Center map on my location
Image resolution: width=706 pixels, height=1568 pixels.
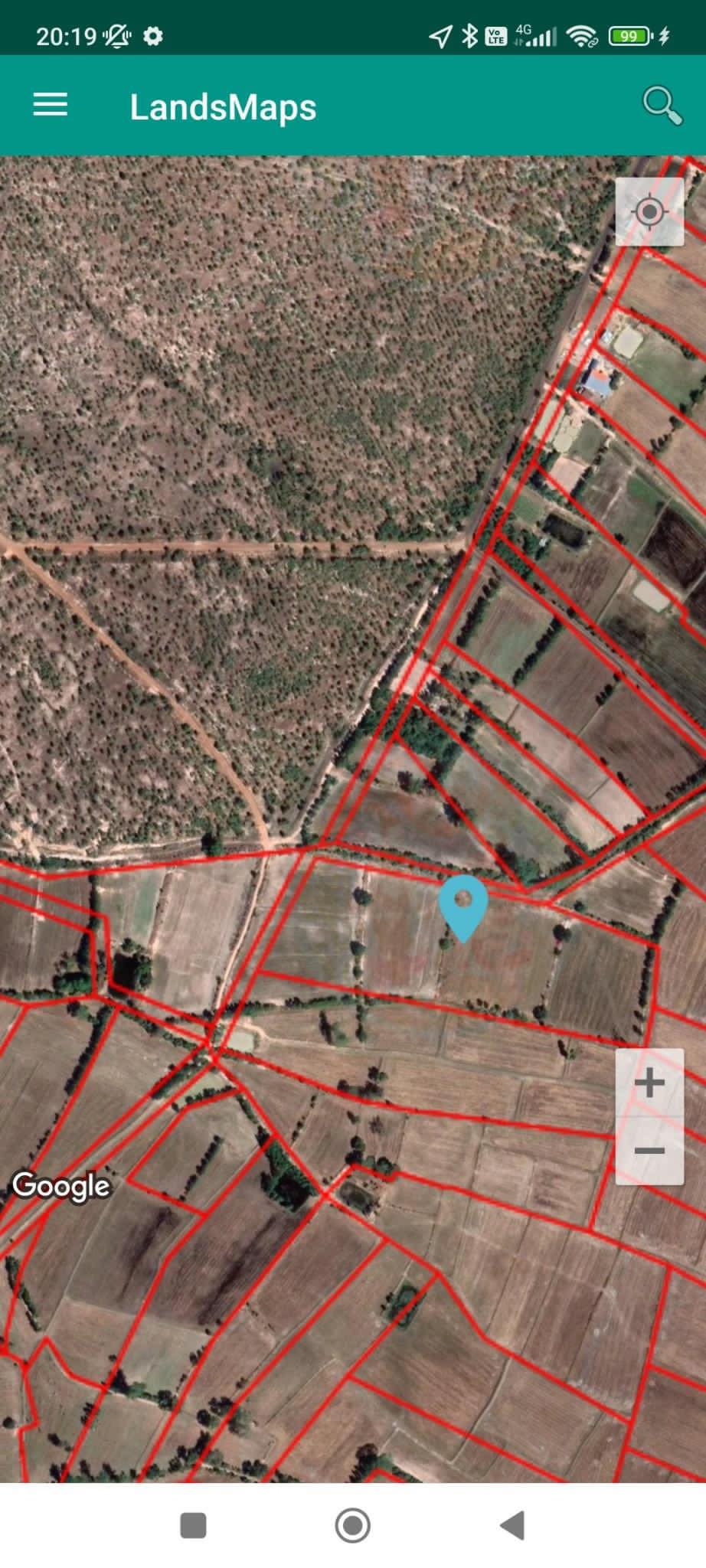pos(649,212)
